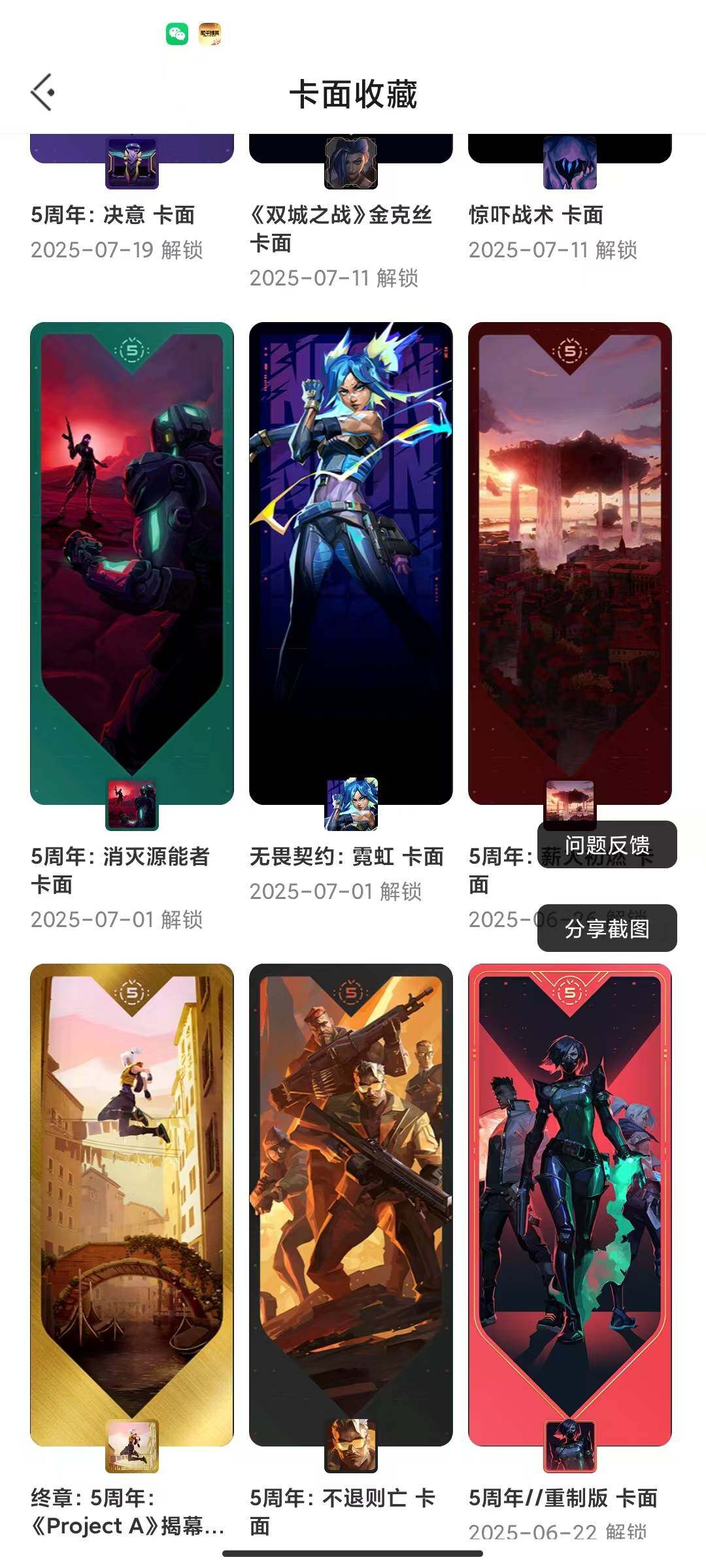View 5周年：不退则亡 卡面
The width and height of the screenshot is (706, 1568).
[x=350, y=1202]
